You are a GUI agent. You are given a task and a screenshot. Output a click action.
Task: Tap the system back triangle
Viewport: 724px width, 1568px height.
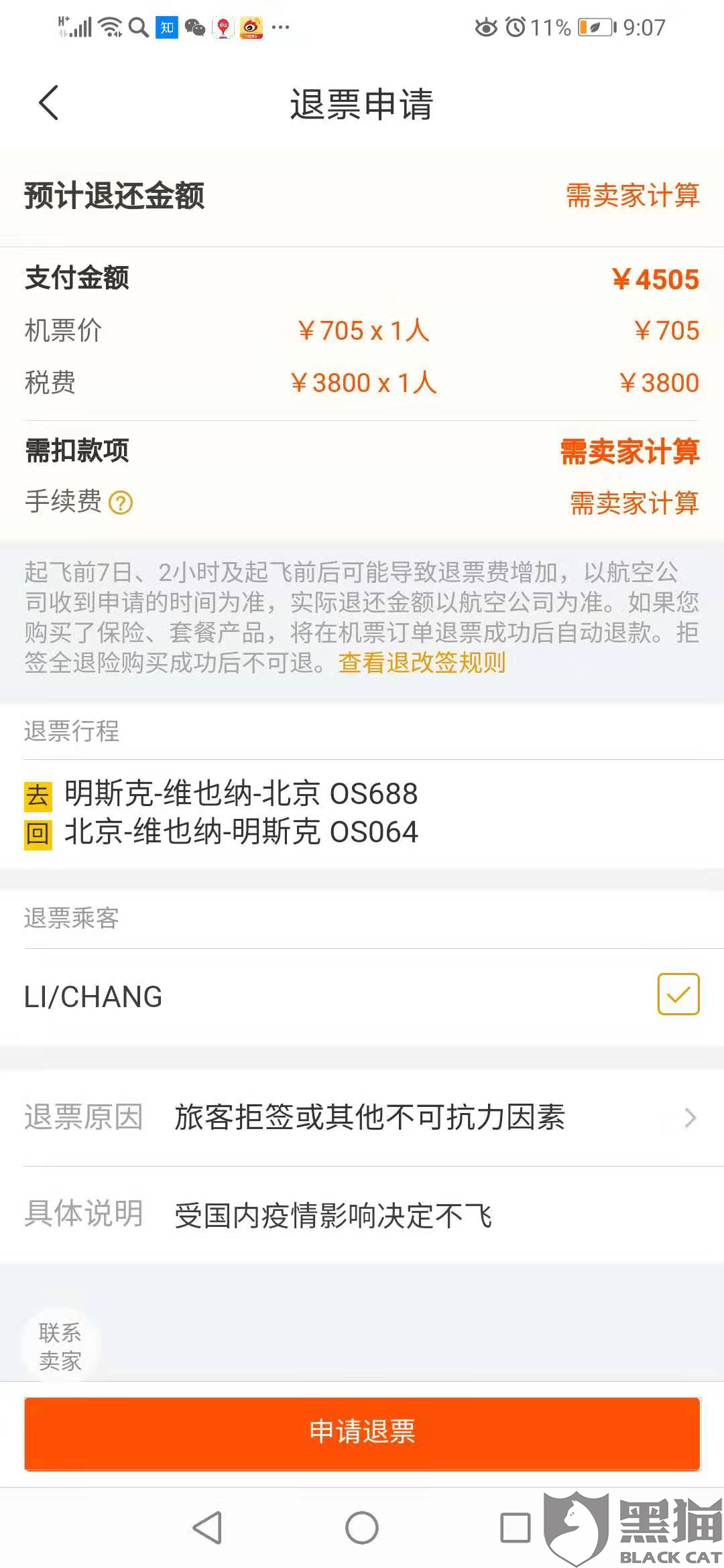coord(207,1528)
